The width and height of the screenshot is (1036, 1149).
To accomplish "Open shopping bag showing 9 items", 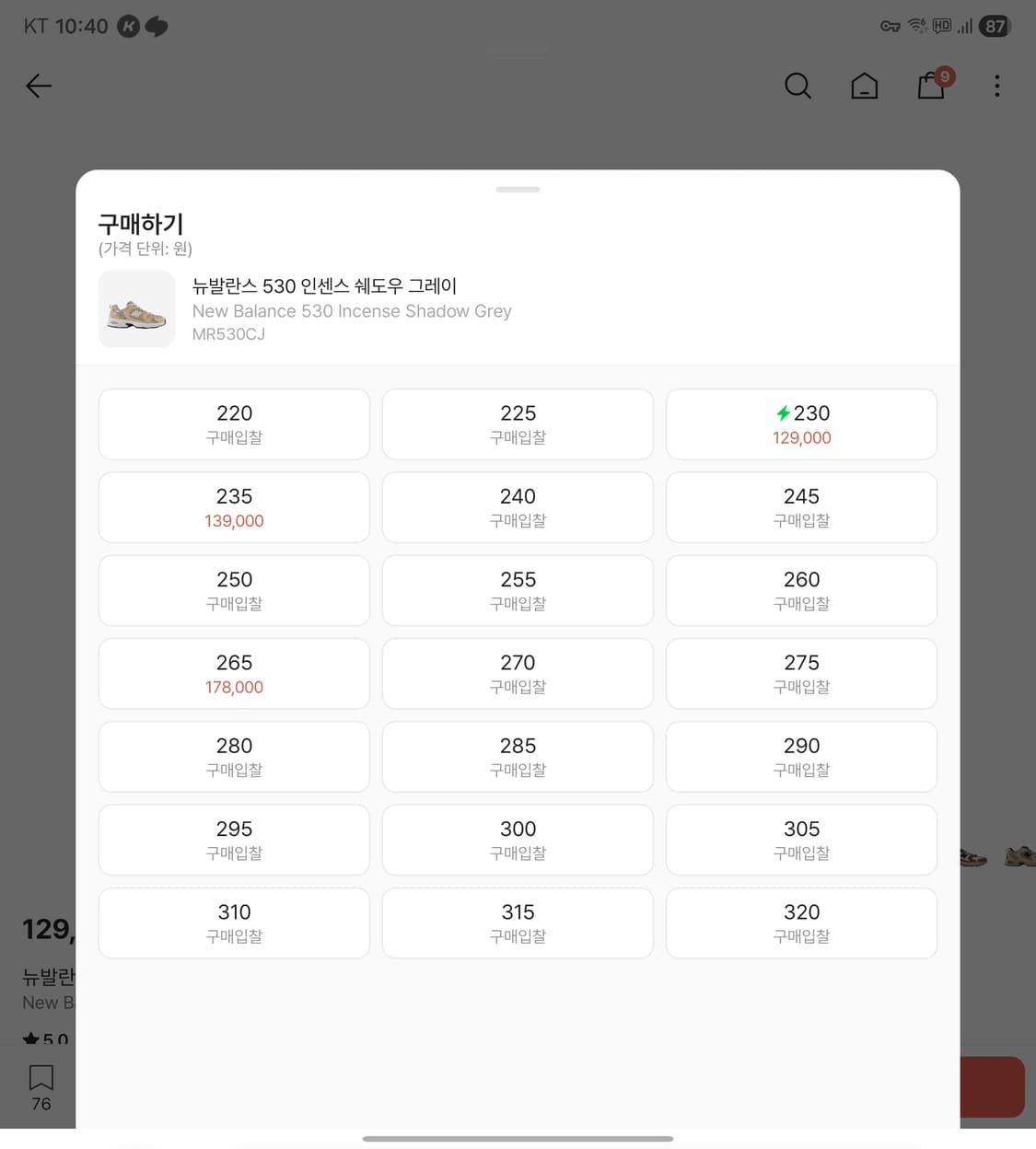I will [930, 86].
